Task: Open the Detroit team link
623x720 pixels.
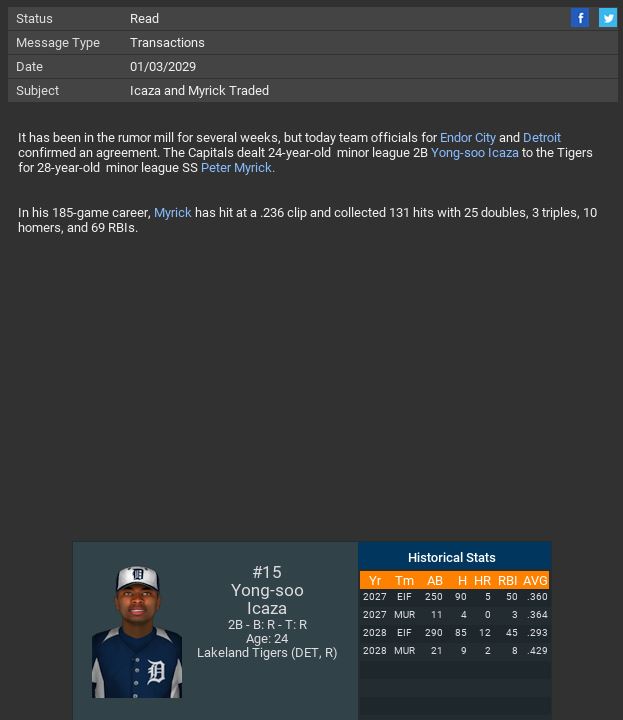Action: point(542,138)
